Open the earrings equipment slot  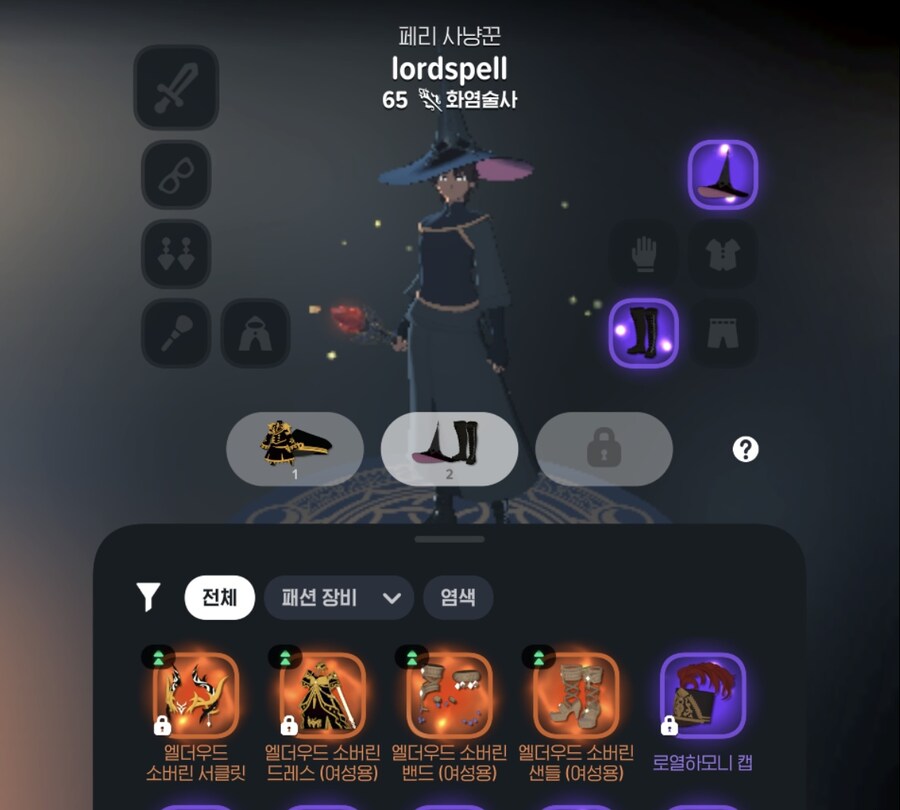176,254
